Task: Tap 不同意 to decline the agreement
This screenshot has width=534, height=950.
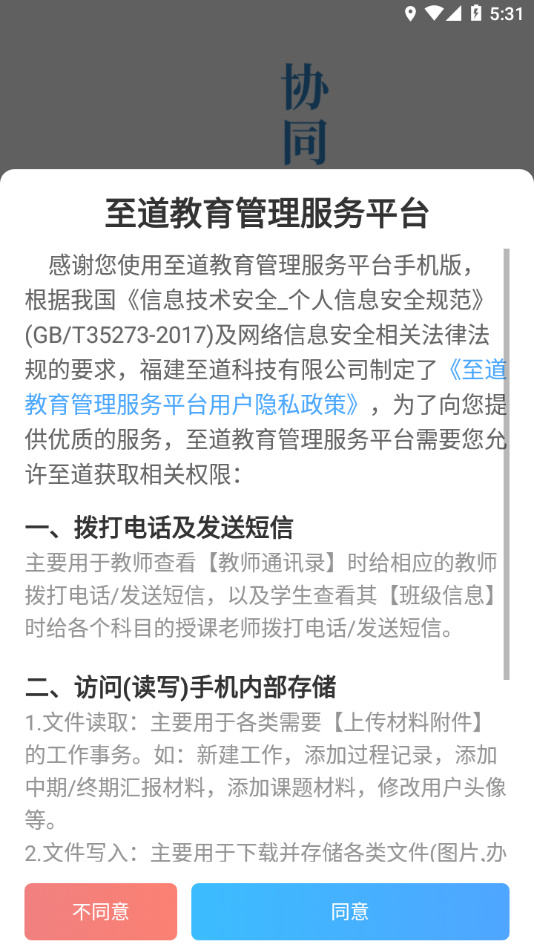Action: 101,911
